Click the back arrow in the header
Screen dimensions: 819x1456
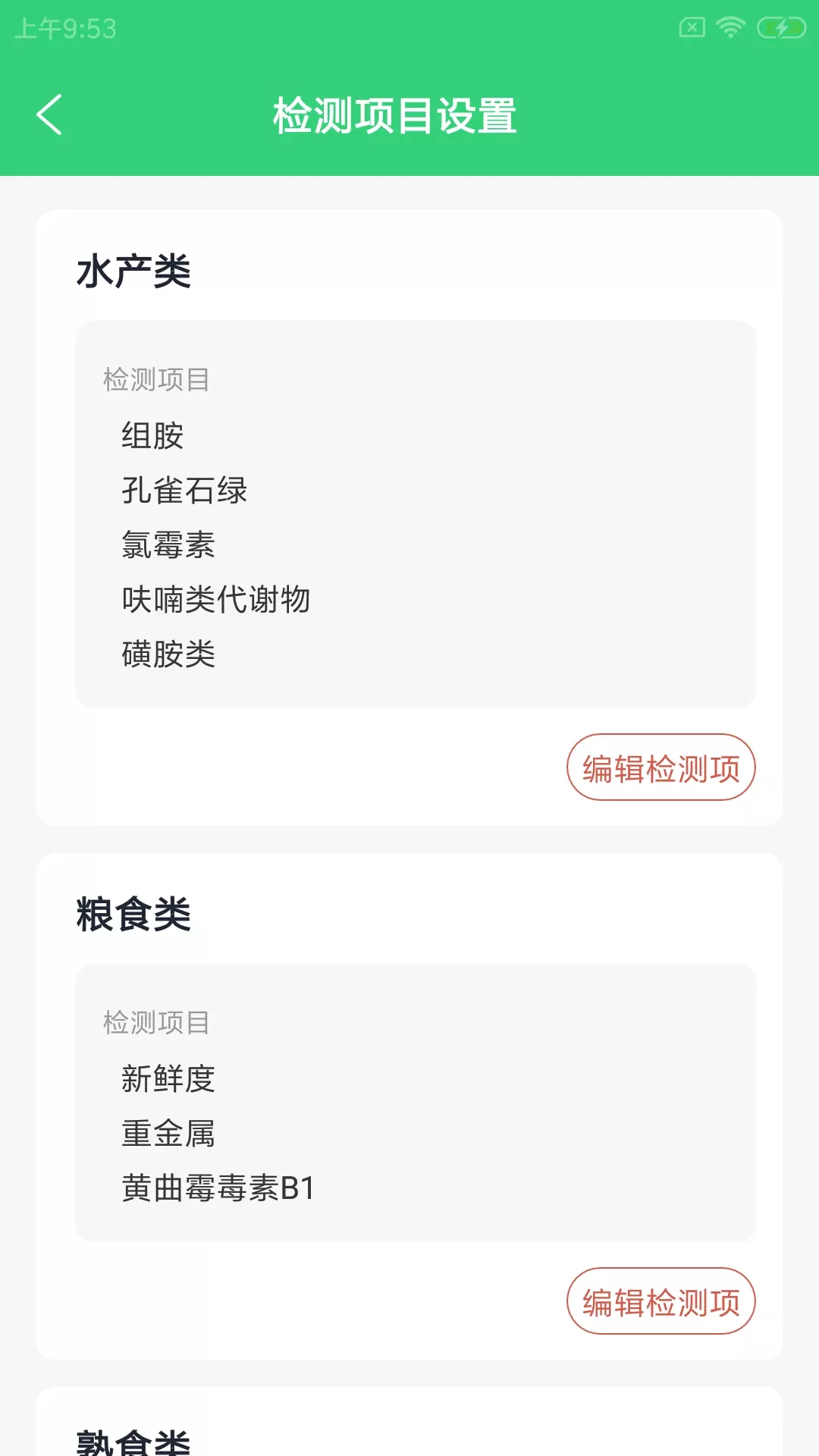(x=49, y=115)
